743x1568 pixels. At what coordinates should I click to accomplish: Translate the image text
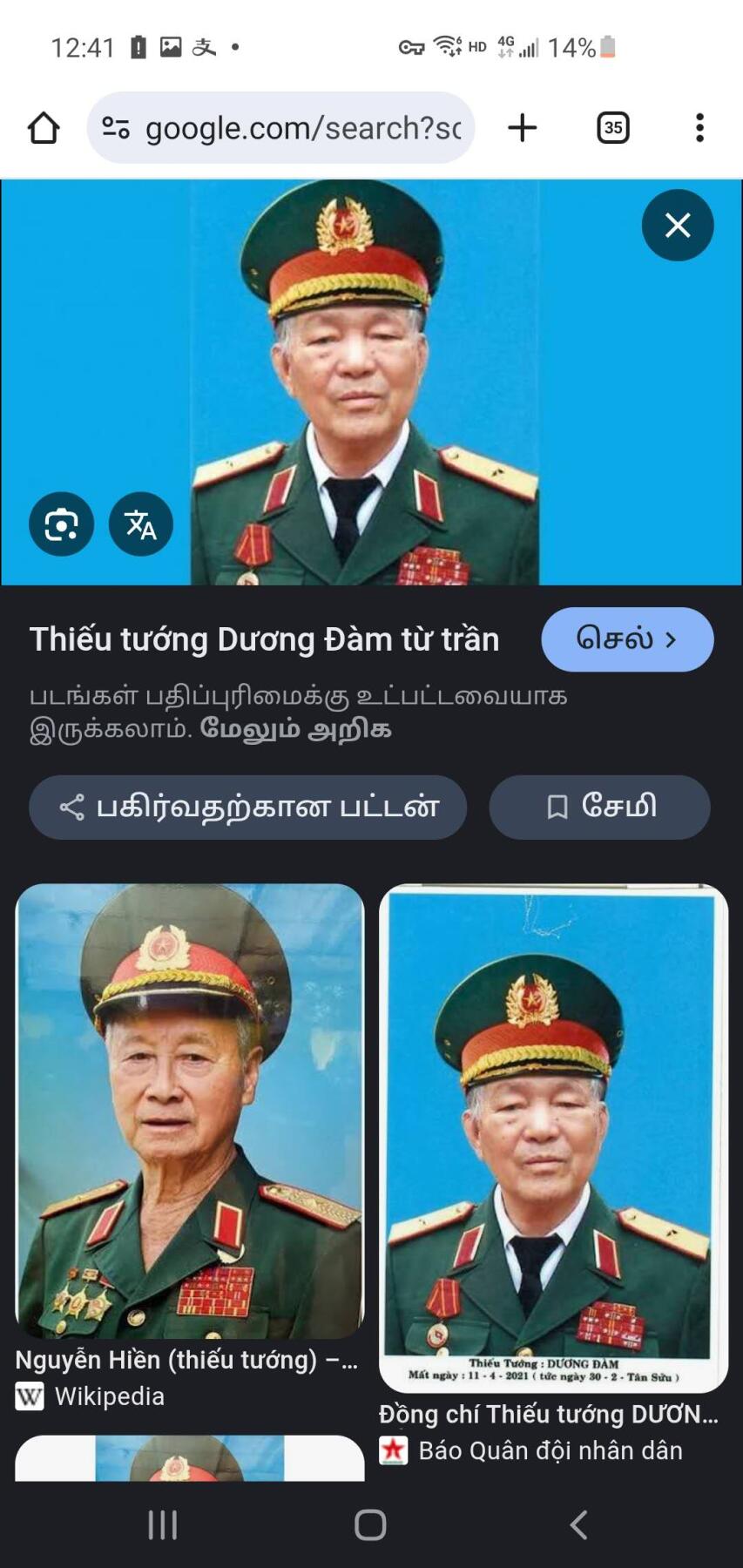click(141, 524)
